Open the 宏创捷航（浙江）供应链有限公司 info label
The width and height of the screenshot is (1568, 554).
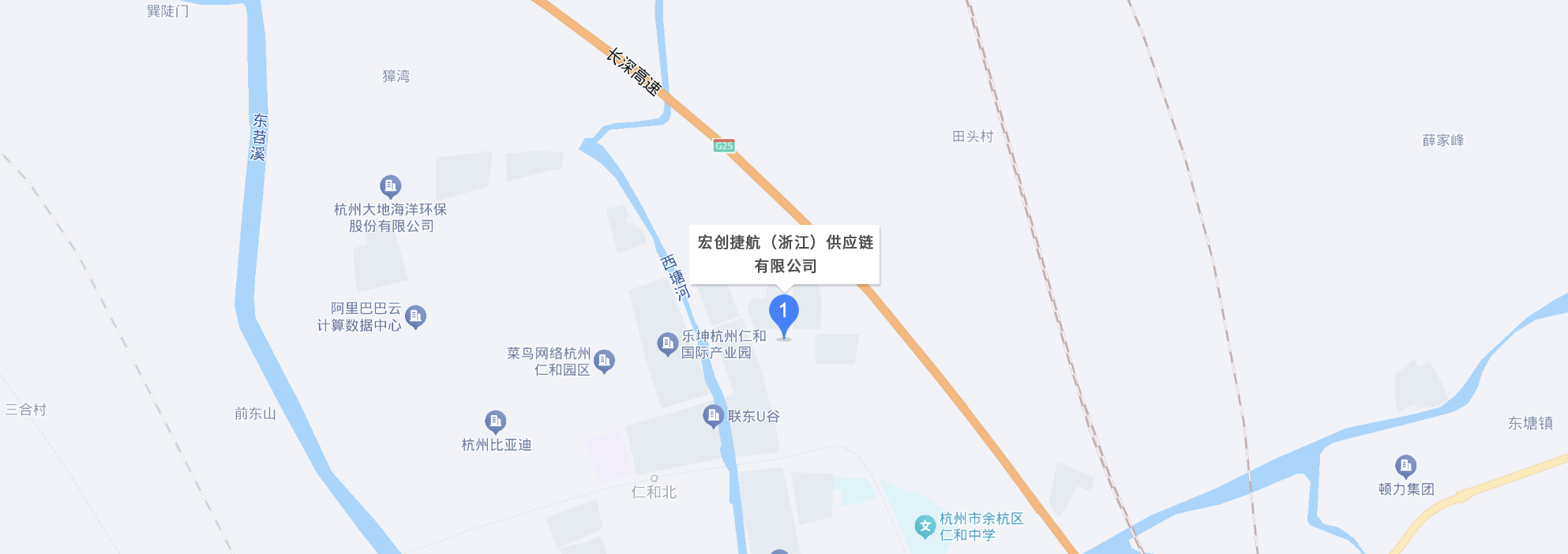tap(785, 253)
